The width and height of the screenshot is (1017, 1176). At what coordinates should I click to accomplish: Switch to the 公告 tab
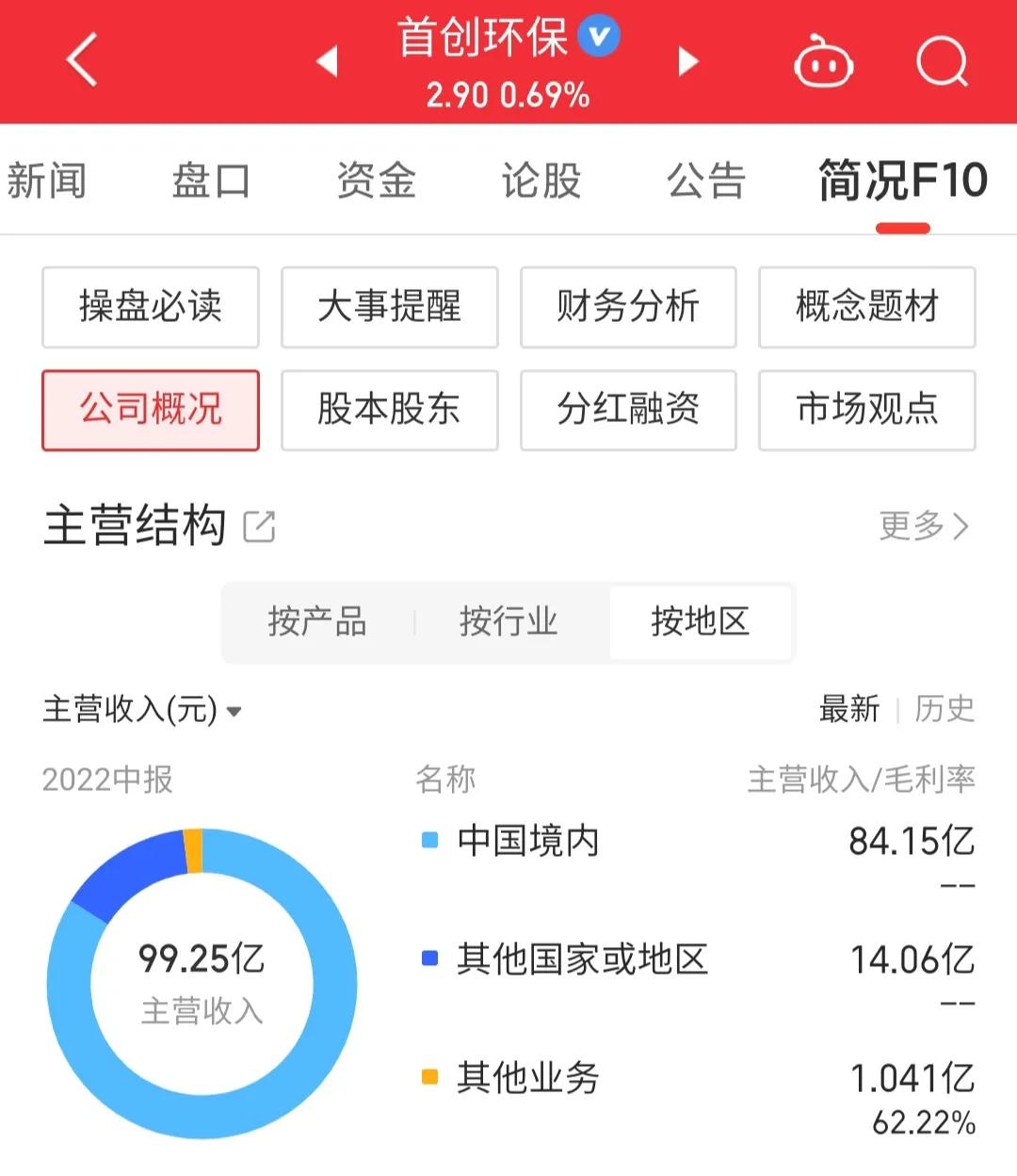coord(706,180)
